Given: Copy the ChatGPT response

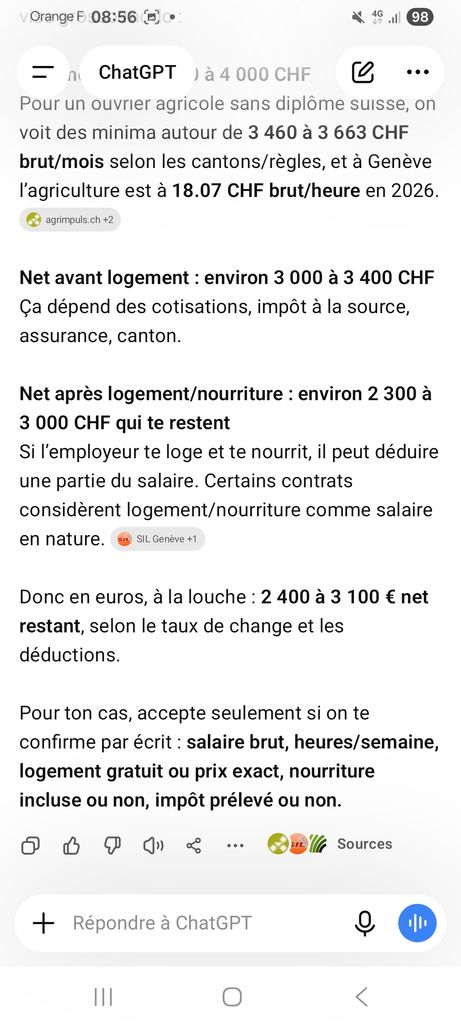Looking at the screenshot, I should [x=31, y=846].
